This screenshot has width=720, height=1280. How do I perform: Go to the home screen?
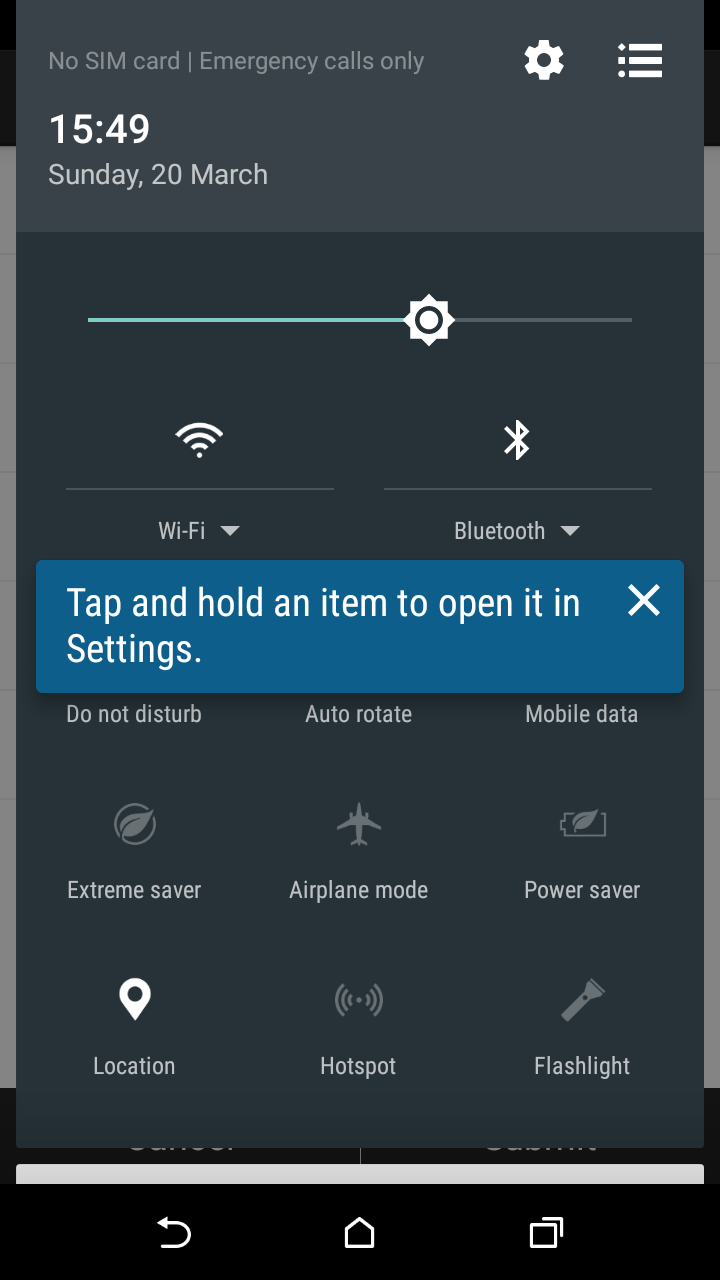coord(359,1233)
